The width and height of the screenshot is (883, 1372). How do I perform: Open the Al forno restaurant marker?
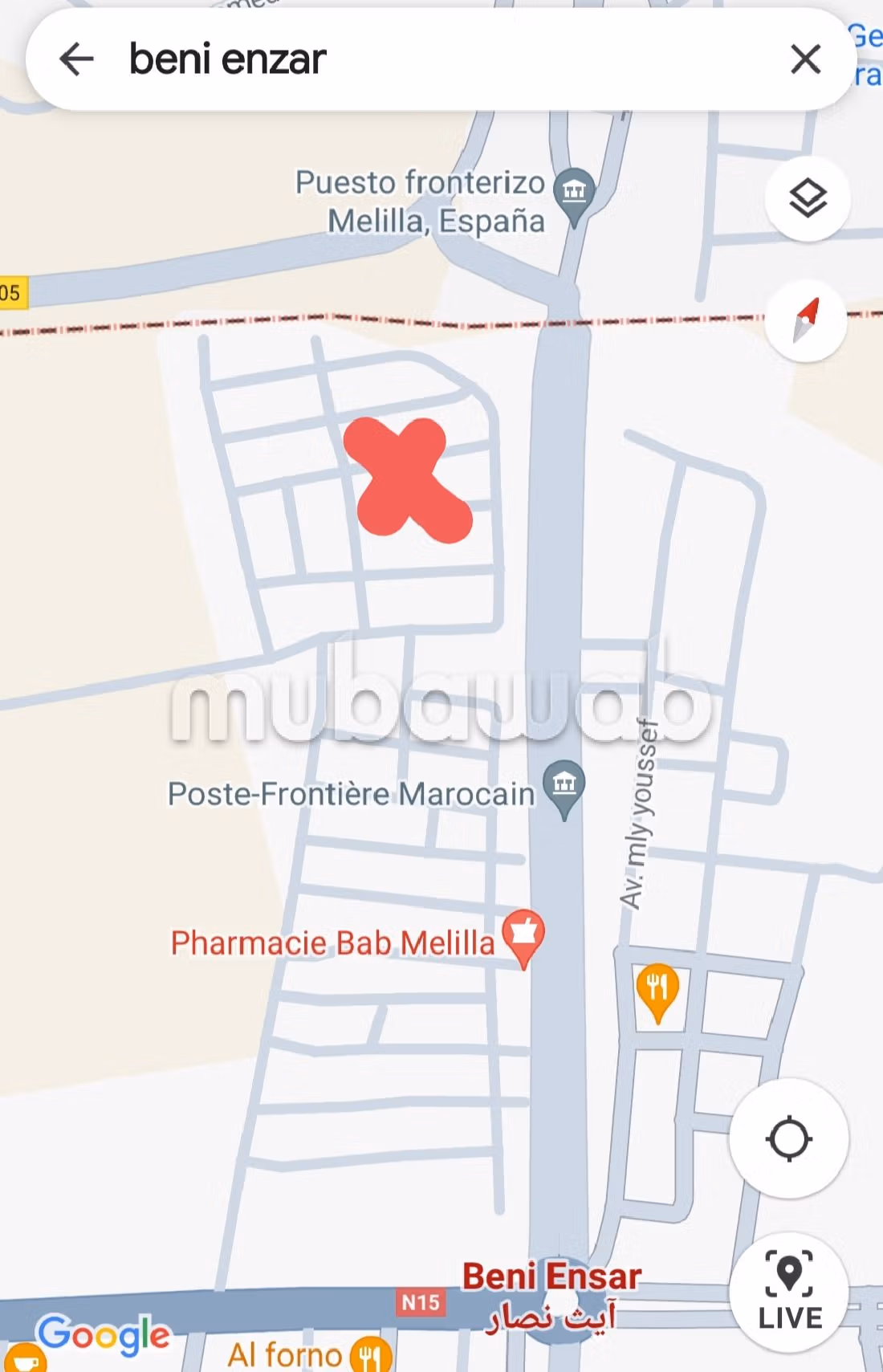[x=370, y=1356]
